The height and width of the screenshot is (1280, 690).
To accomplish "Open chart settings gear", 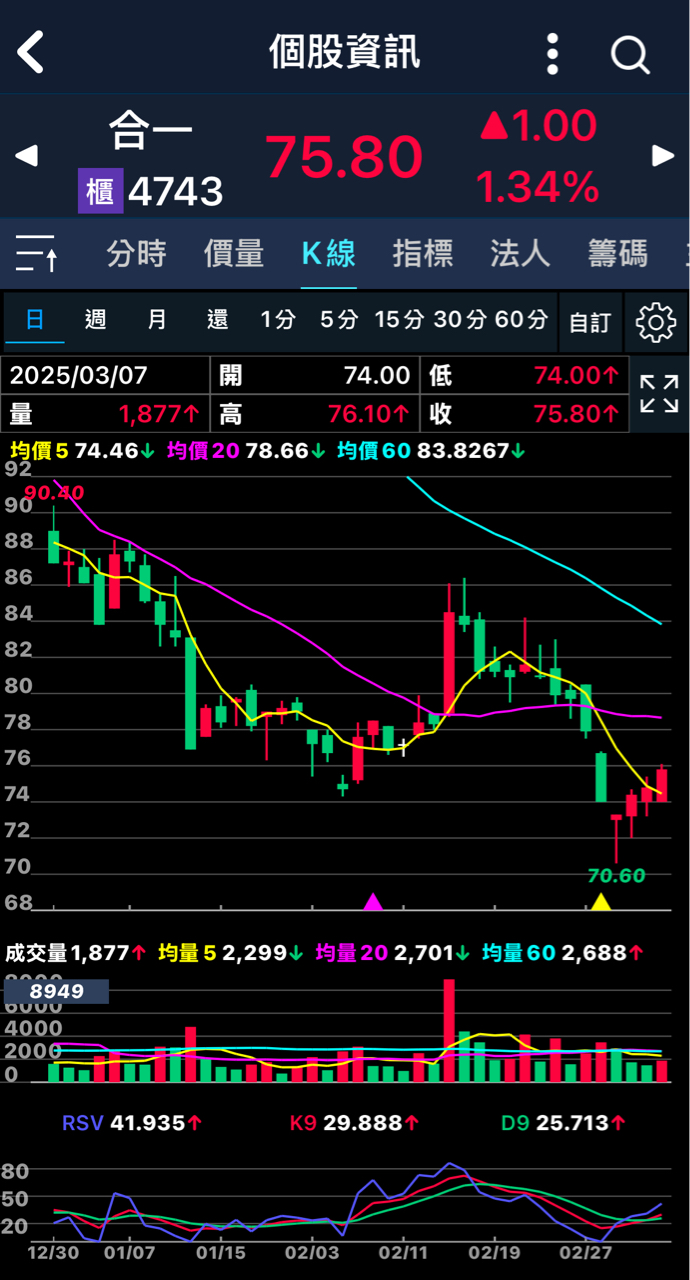I will pos(656,322).
